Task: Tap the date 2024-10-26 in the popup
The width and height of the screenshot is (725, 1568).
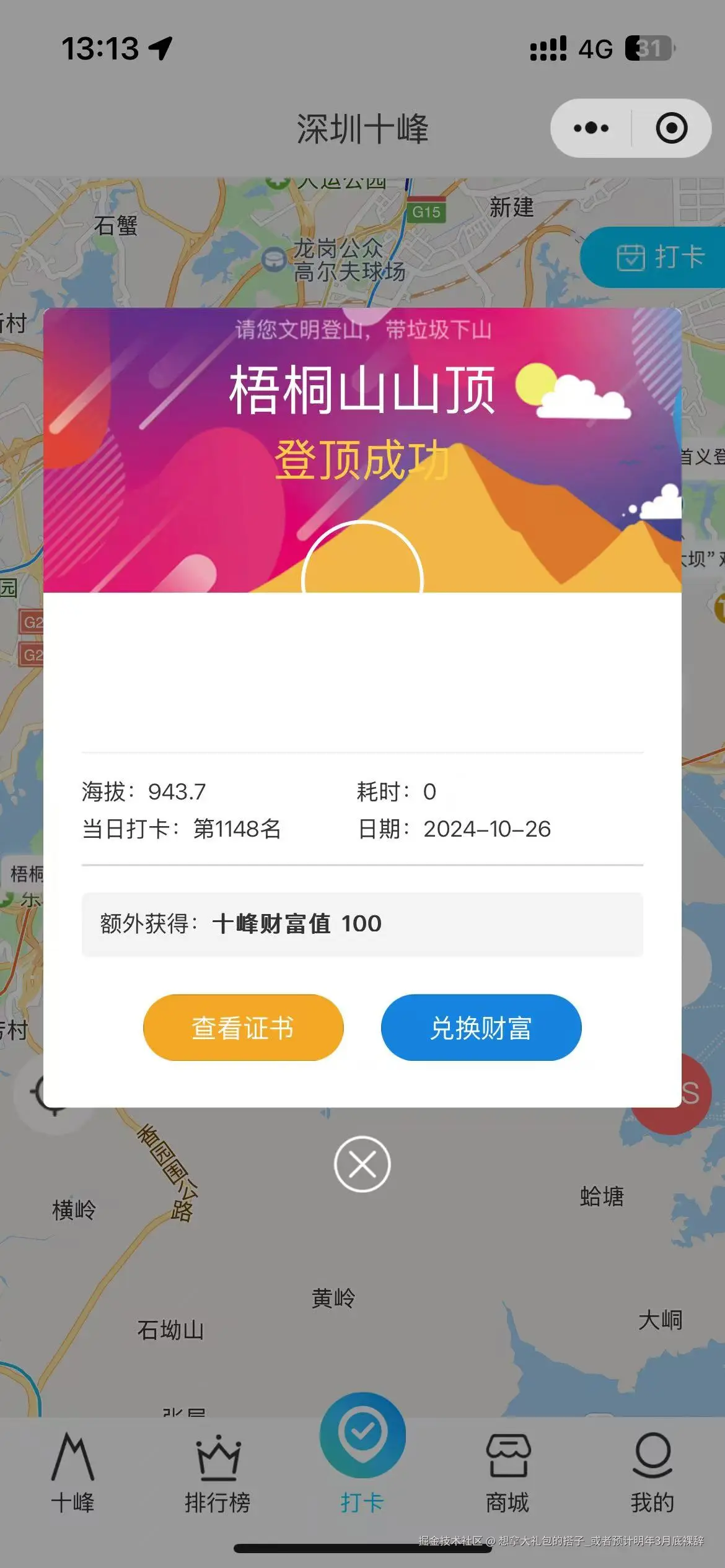Action: (x=488, y=828)
